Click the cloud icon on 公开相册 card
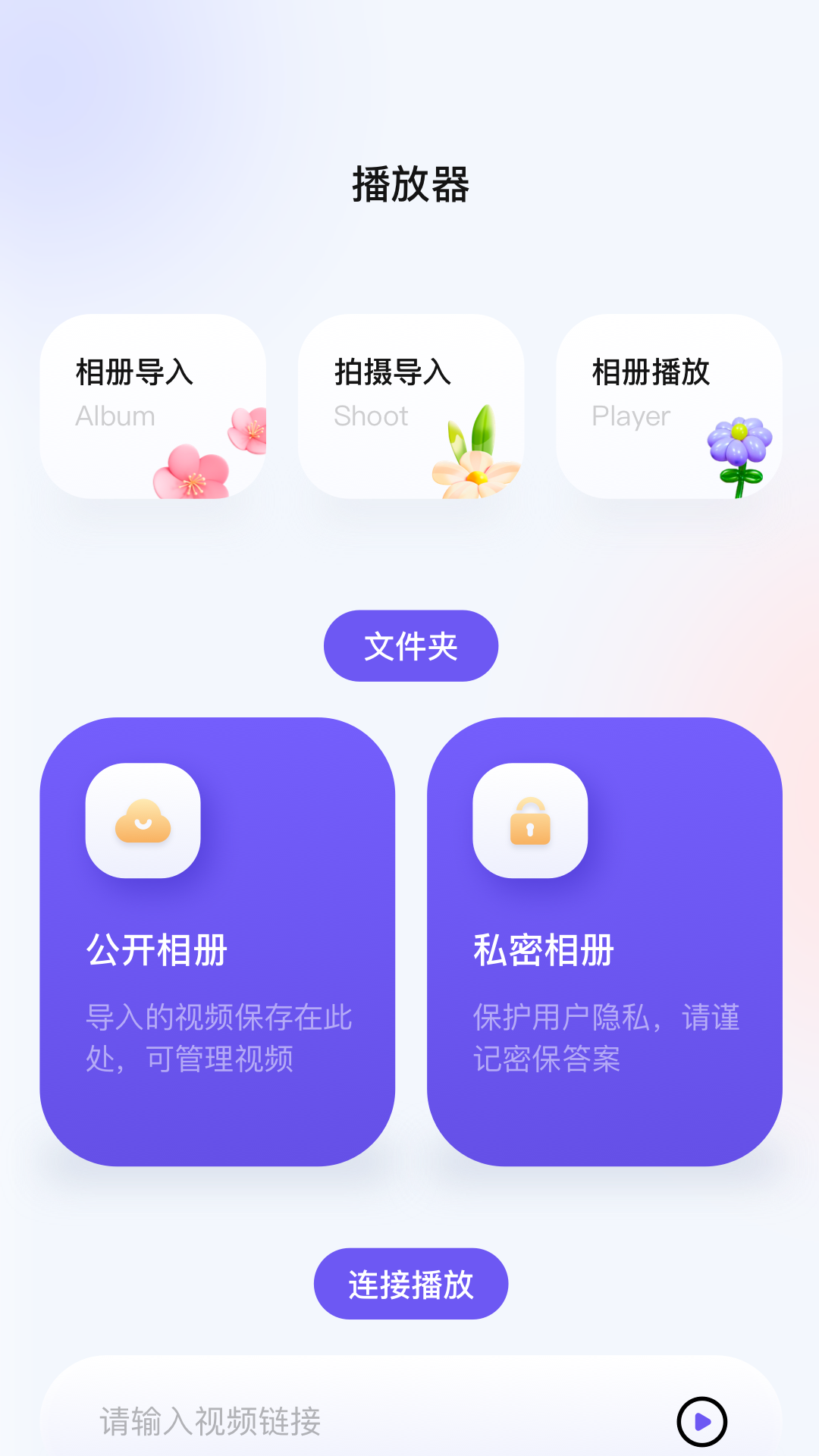 (x=143, y=824)
